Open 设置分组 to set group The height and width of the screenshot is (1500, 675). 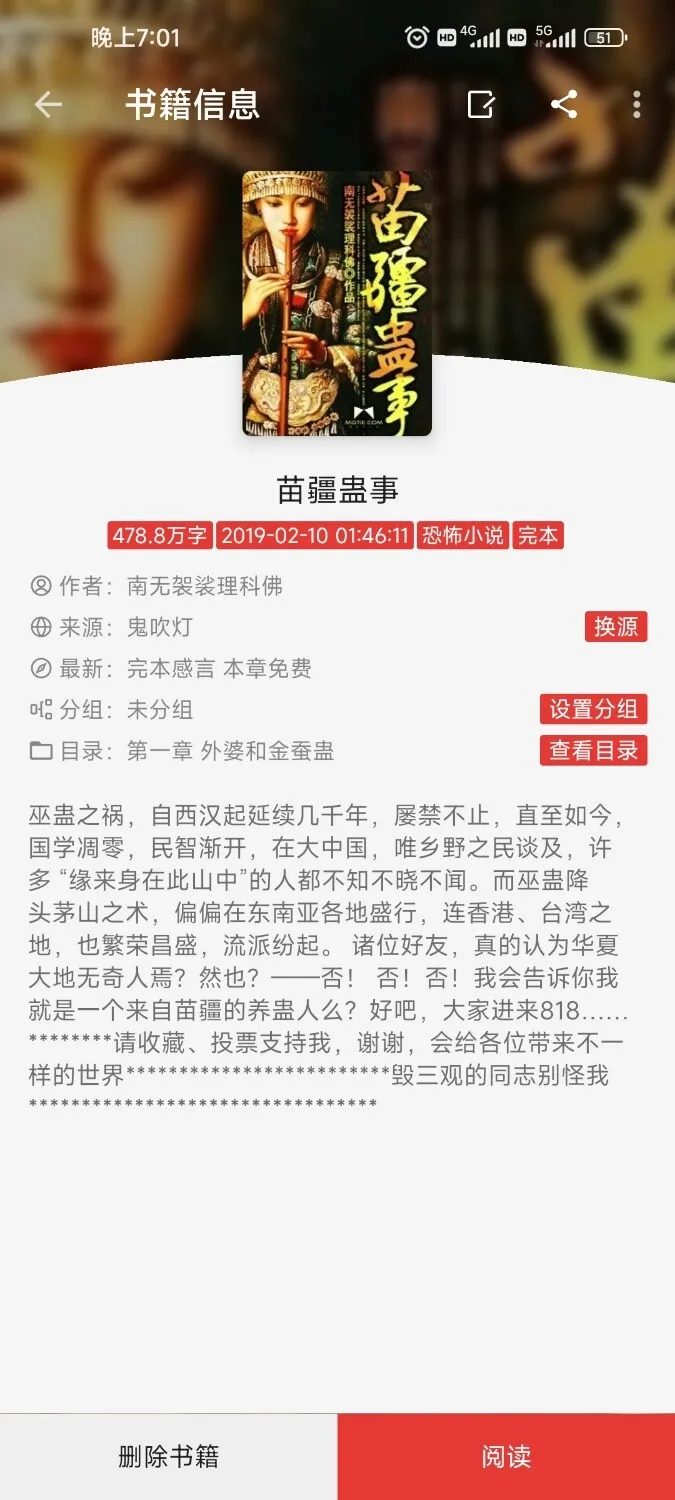(x=593, y=709)
